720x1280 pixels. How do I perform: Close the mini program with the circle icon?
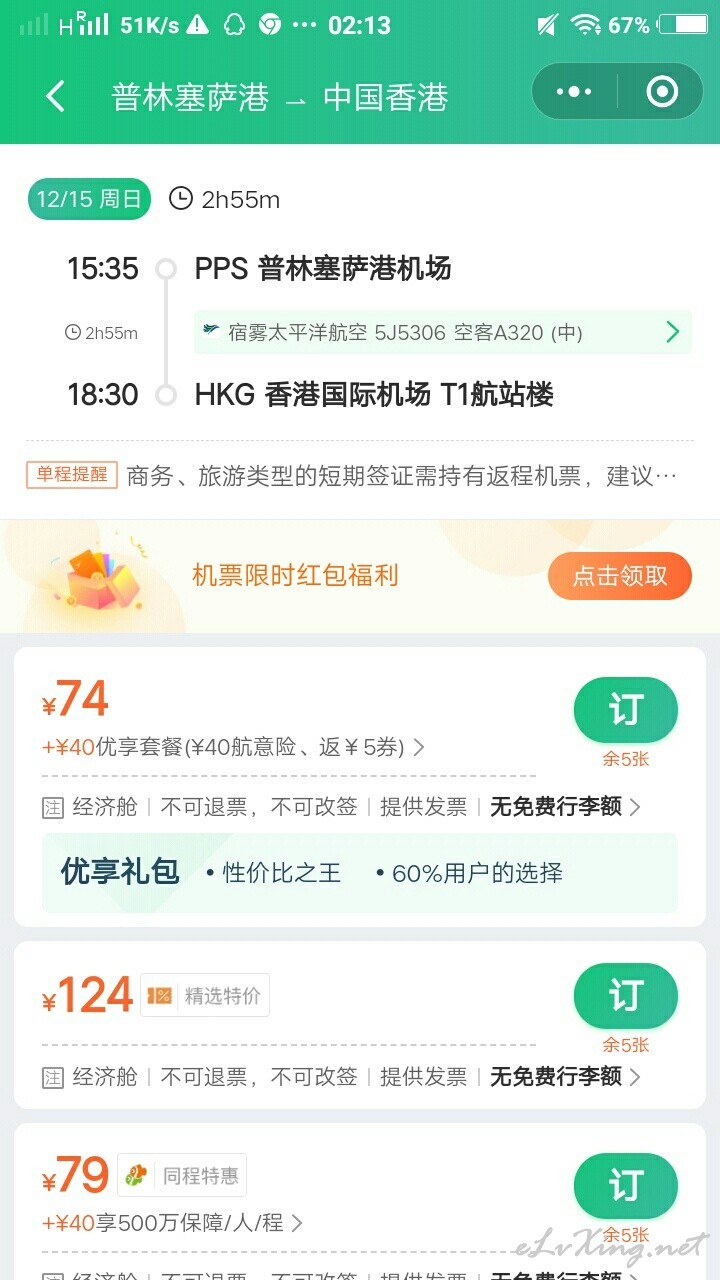click(661, 93)
